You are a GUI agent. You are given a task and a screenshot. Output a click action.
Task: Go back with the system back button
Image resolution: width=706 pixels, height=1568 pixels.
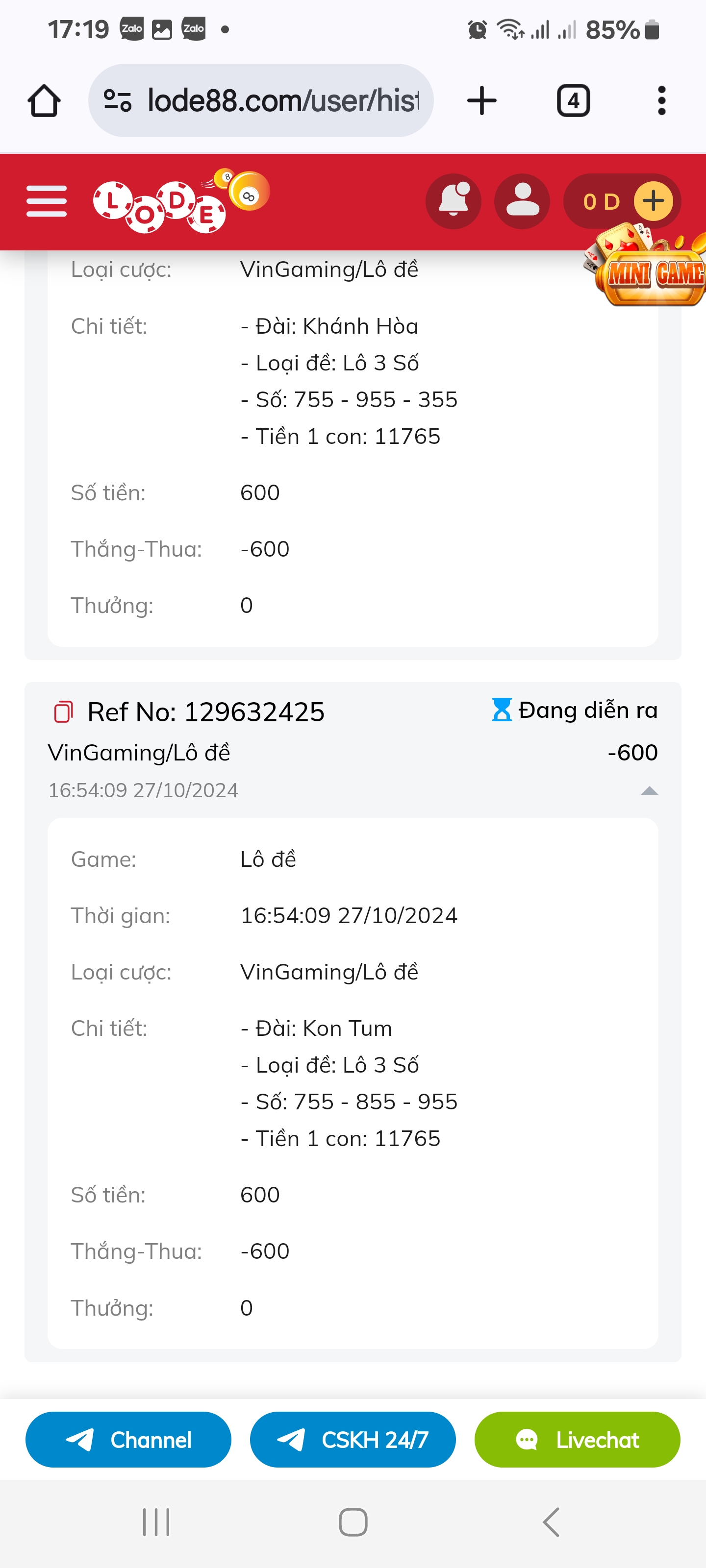pos(551,1522)
